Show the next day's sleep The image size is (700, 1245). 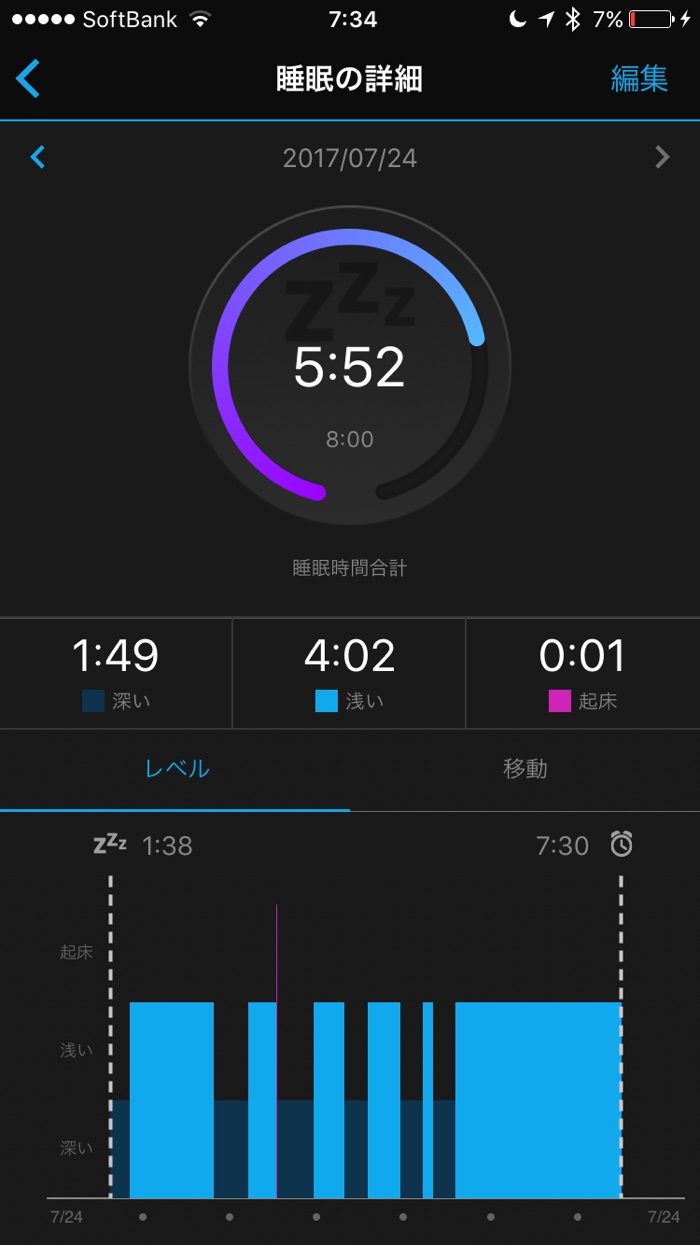click(661, 157)
